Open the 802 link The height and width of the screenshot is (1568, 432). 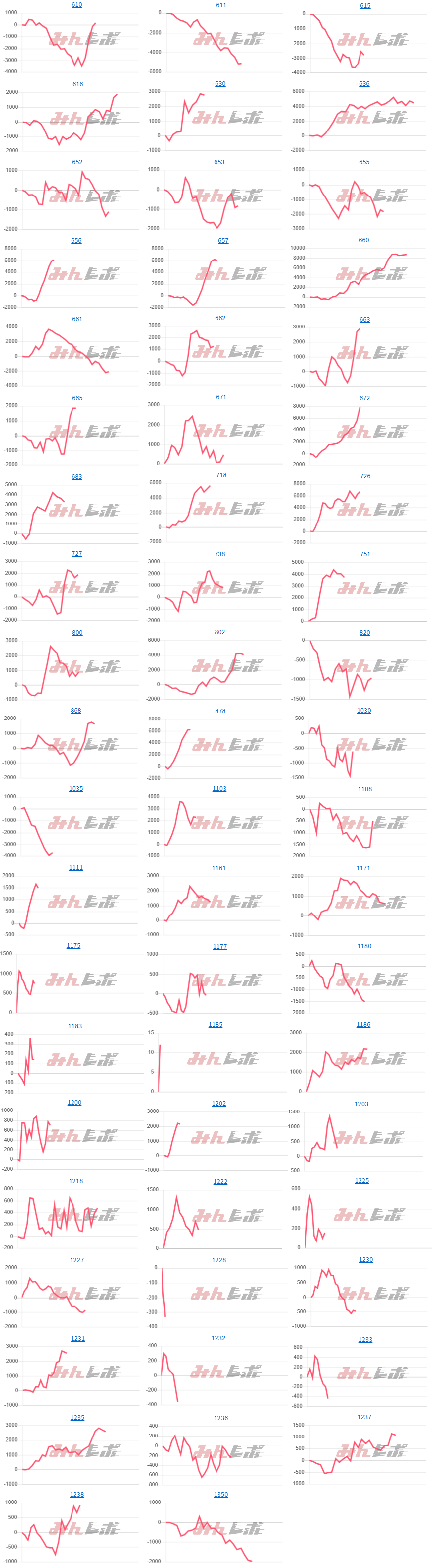pos(220,633)
